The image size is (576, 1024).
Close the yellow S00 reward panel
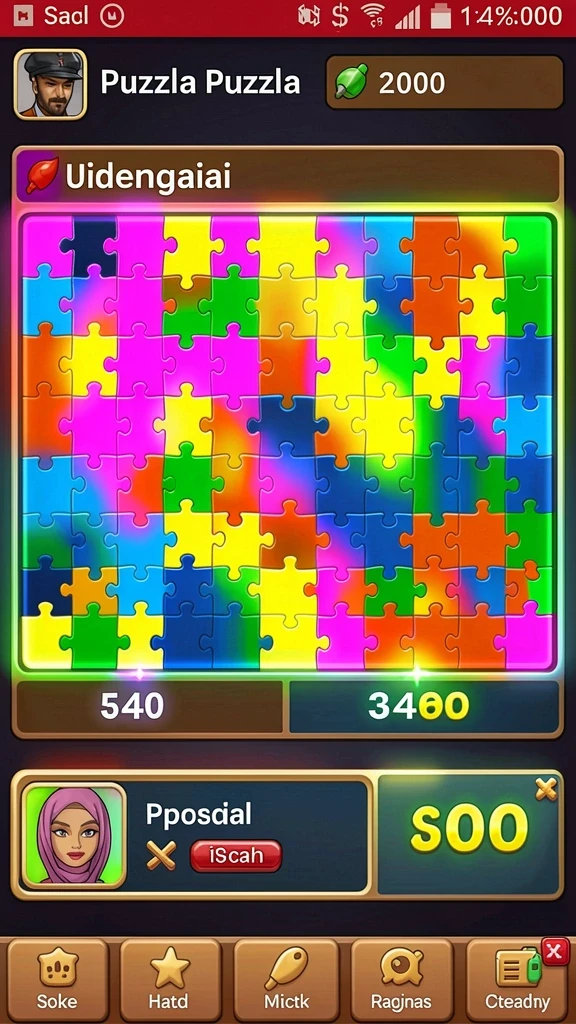[x=546, y=790]
